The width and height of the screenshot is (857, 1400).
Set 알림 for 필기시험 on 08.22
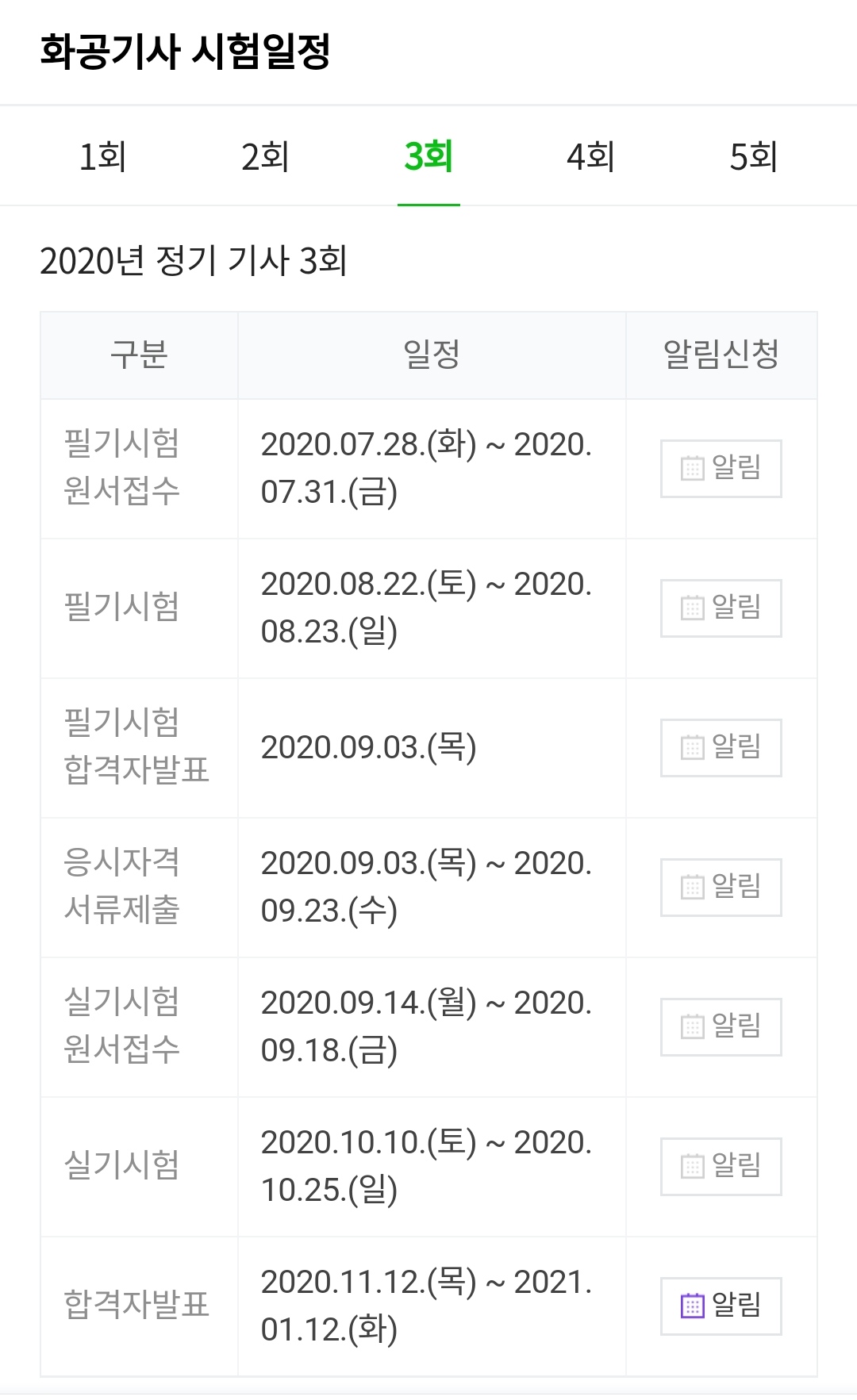[x=721, y=608]
